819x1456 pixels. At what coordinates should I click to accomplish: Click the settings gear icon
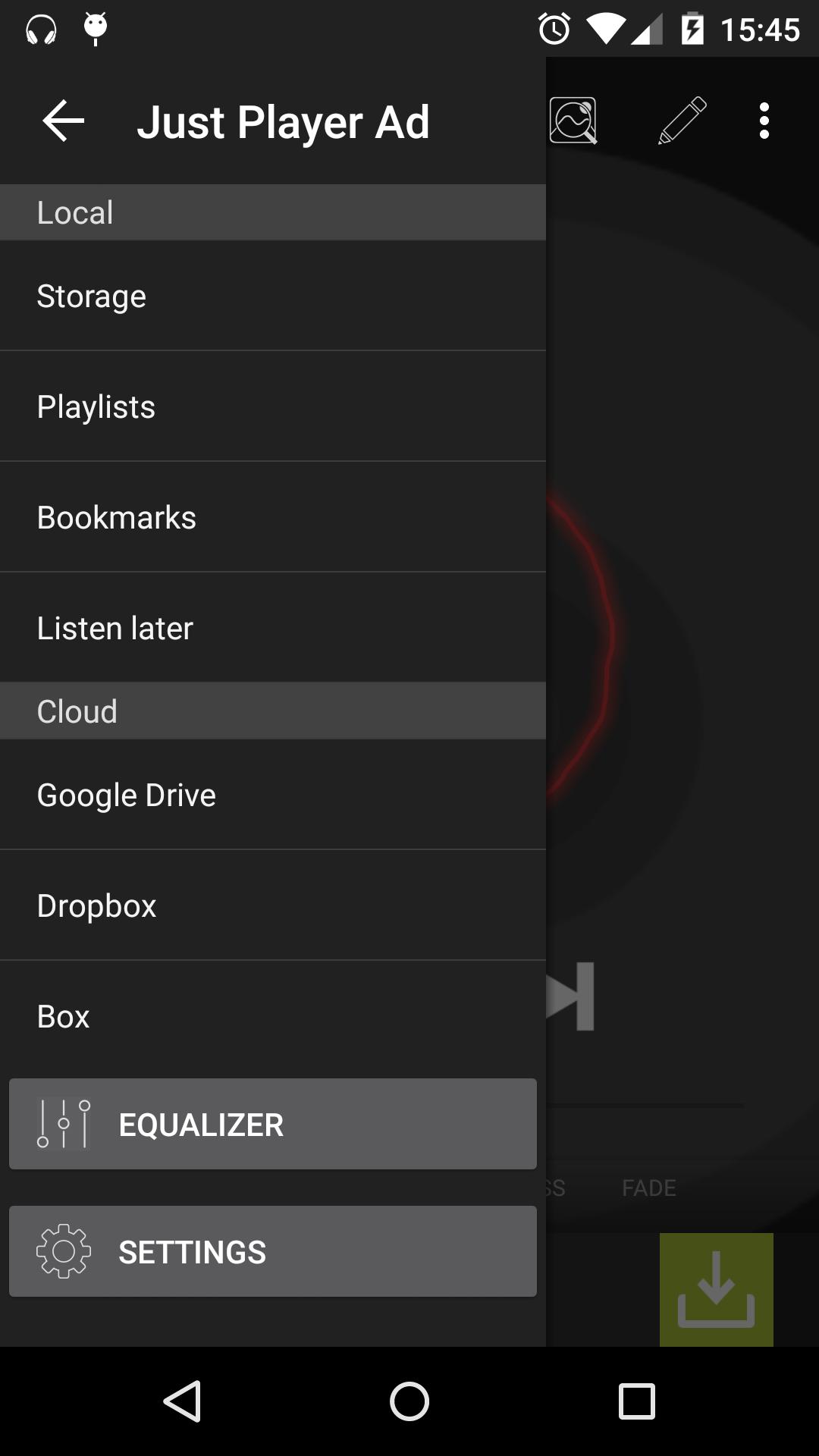(61, 1251)
